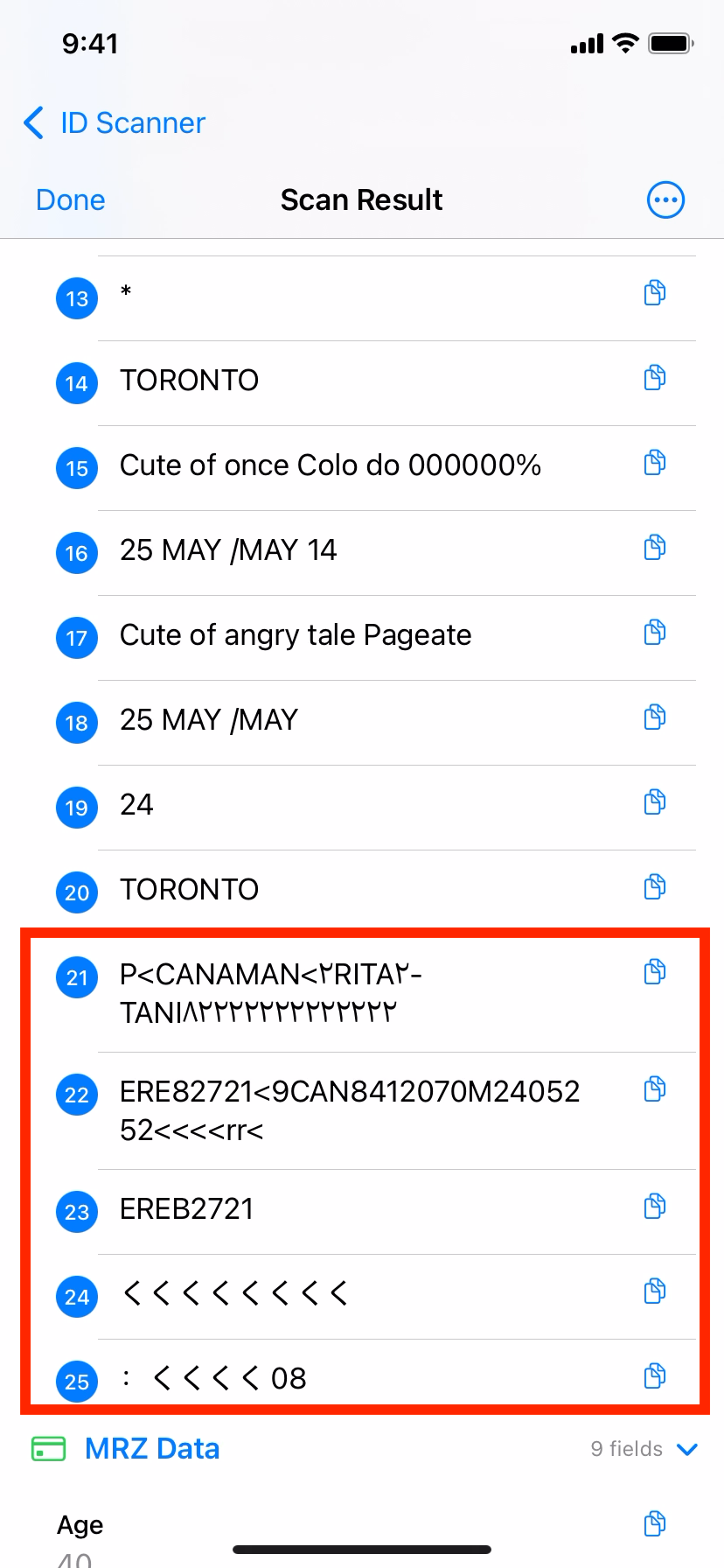This screenshot has width=724, height=1568.
Task: Open the more options ellipsis menu
Action: (665, 200)
